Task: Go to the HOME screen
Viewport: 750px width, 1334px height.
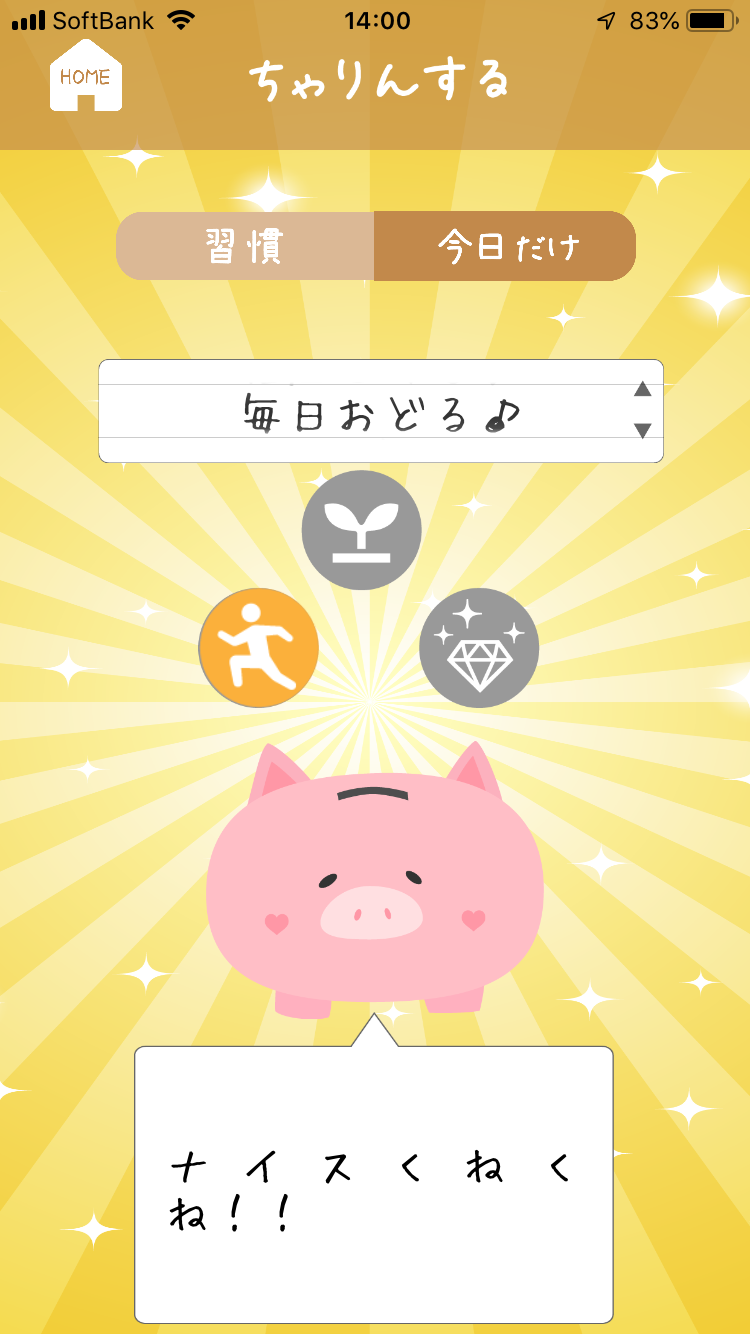Action: pyautogui.click(x=86, y=75)
